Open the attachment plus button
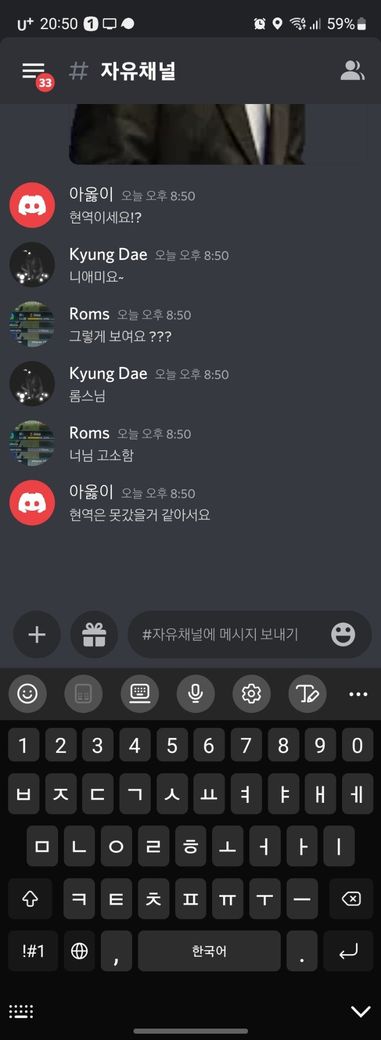The image size is (381, 1040). click(37, 635)
